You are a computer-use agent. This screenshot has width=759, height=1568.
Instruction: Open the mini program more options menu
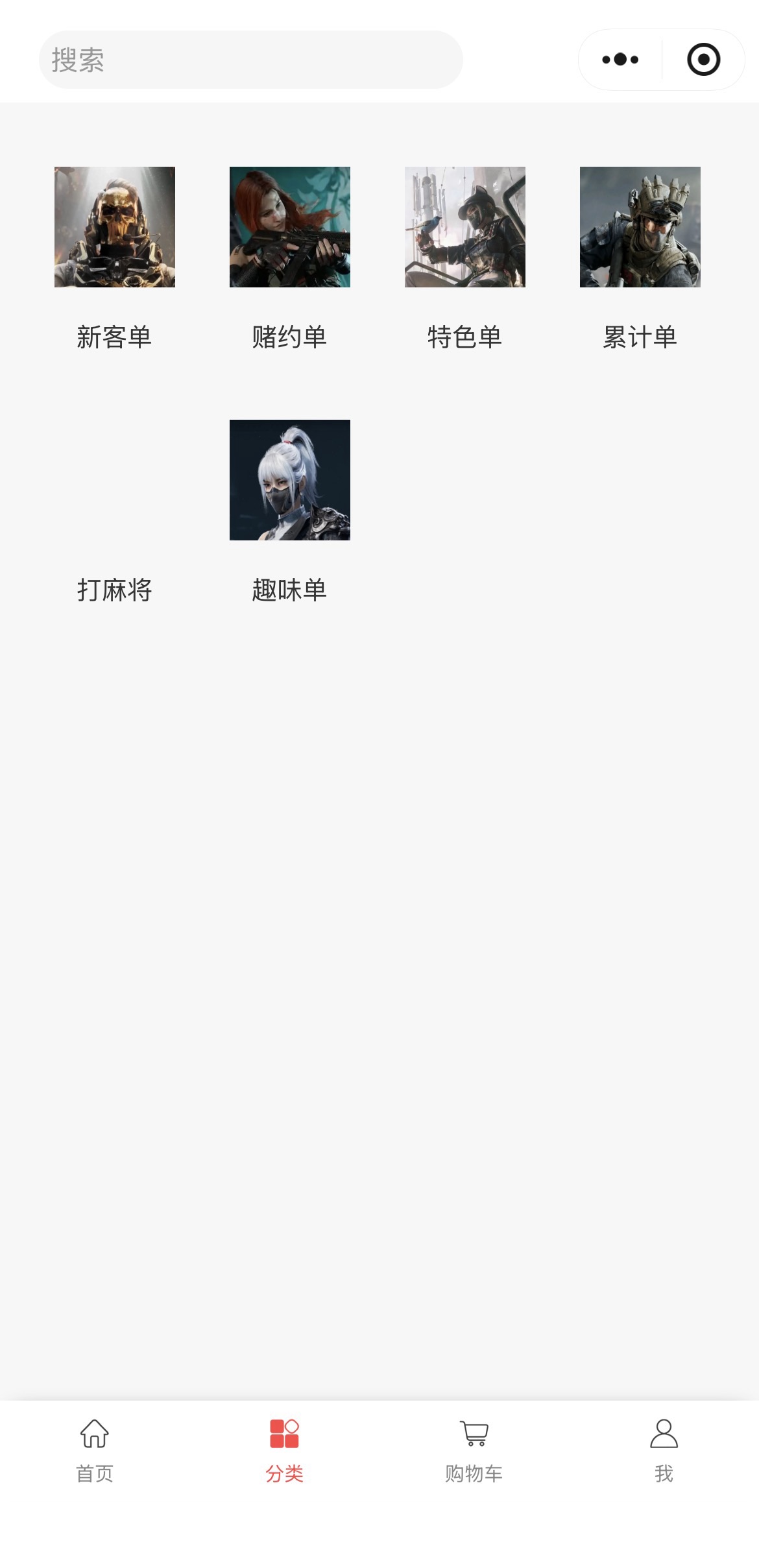620,60
